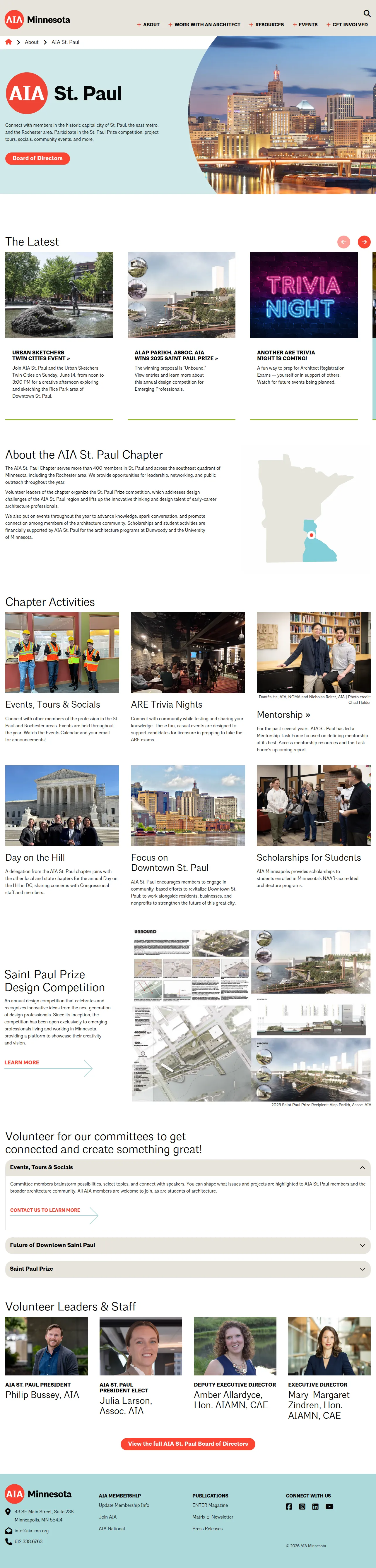Read about Alap Parikh winning Saint Paul Prize
The width and height of the screenshot is (376, 1568).
click(176, 356)
